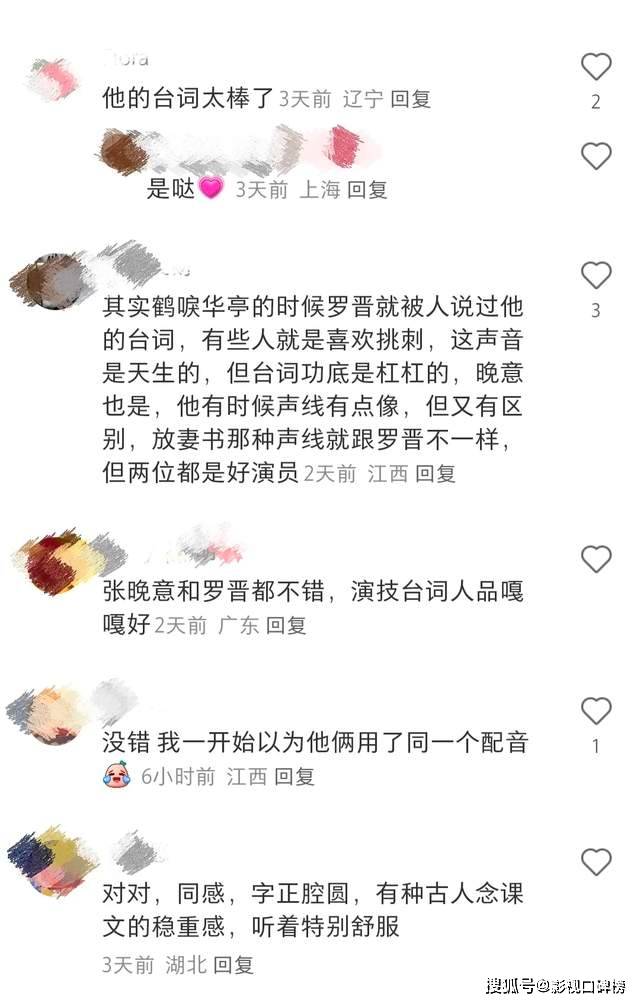This screenshot has width=640, height=1003.
Task: Like the long comment about 鹤唳华亭
Action: click(596, 275)
